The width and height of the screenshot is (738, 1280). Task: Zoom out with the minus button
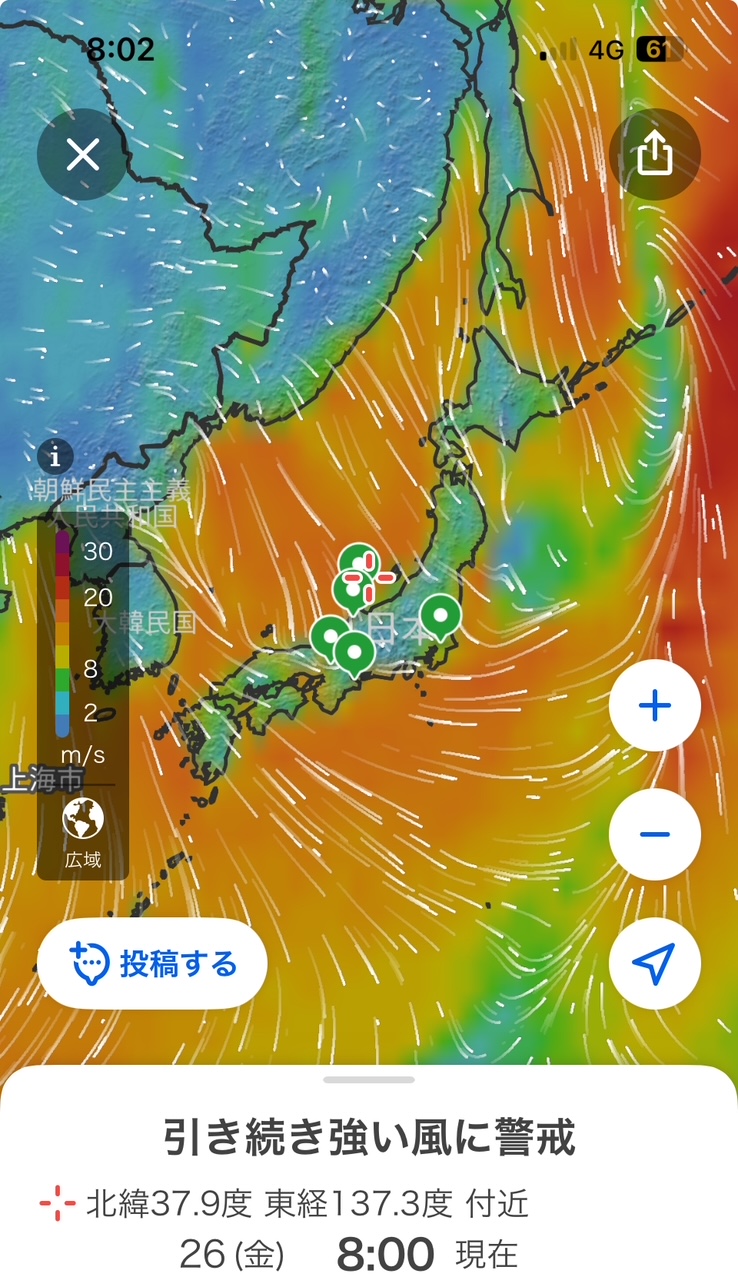[654, 834]
